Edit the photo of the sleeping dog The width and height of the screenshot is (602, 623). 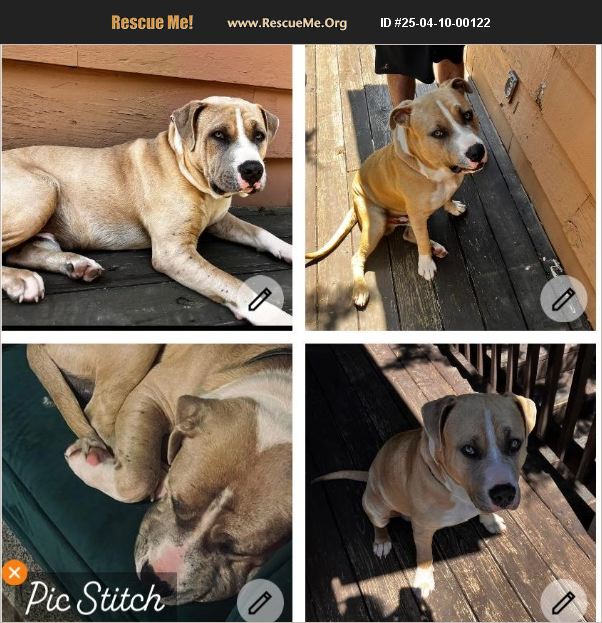pos(259,602)
